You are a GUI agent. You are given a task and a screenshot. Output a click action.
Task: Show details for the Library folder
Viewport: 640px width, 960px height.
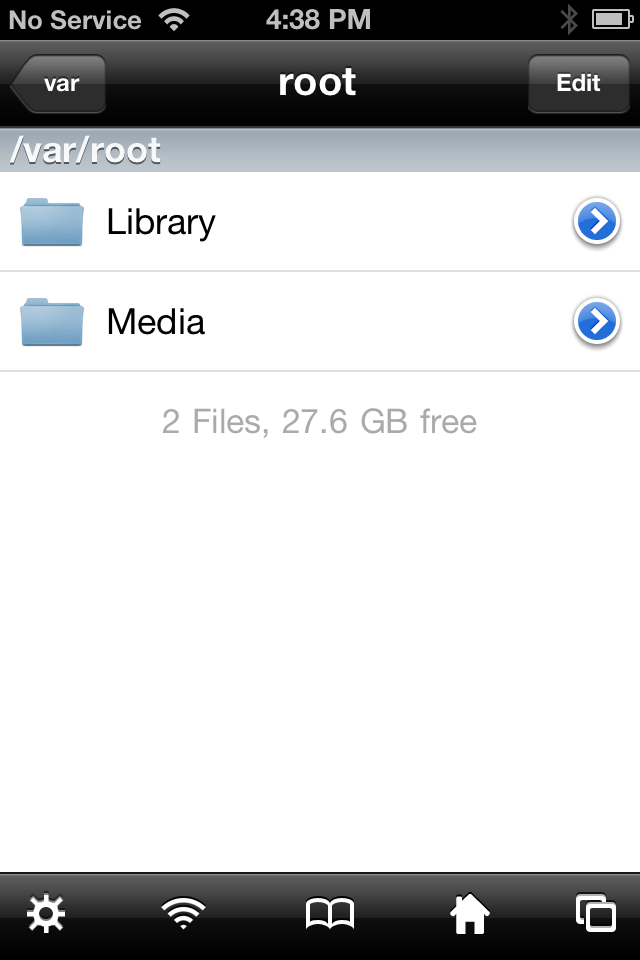click(x=597, y=222)
